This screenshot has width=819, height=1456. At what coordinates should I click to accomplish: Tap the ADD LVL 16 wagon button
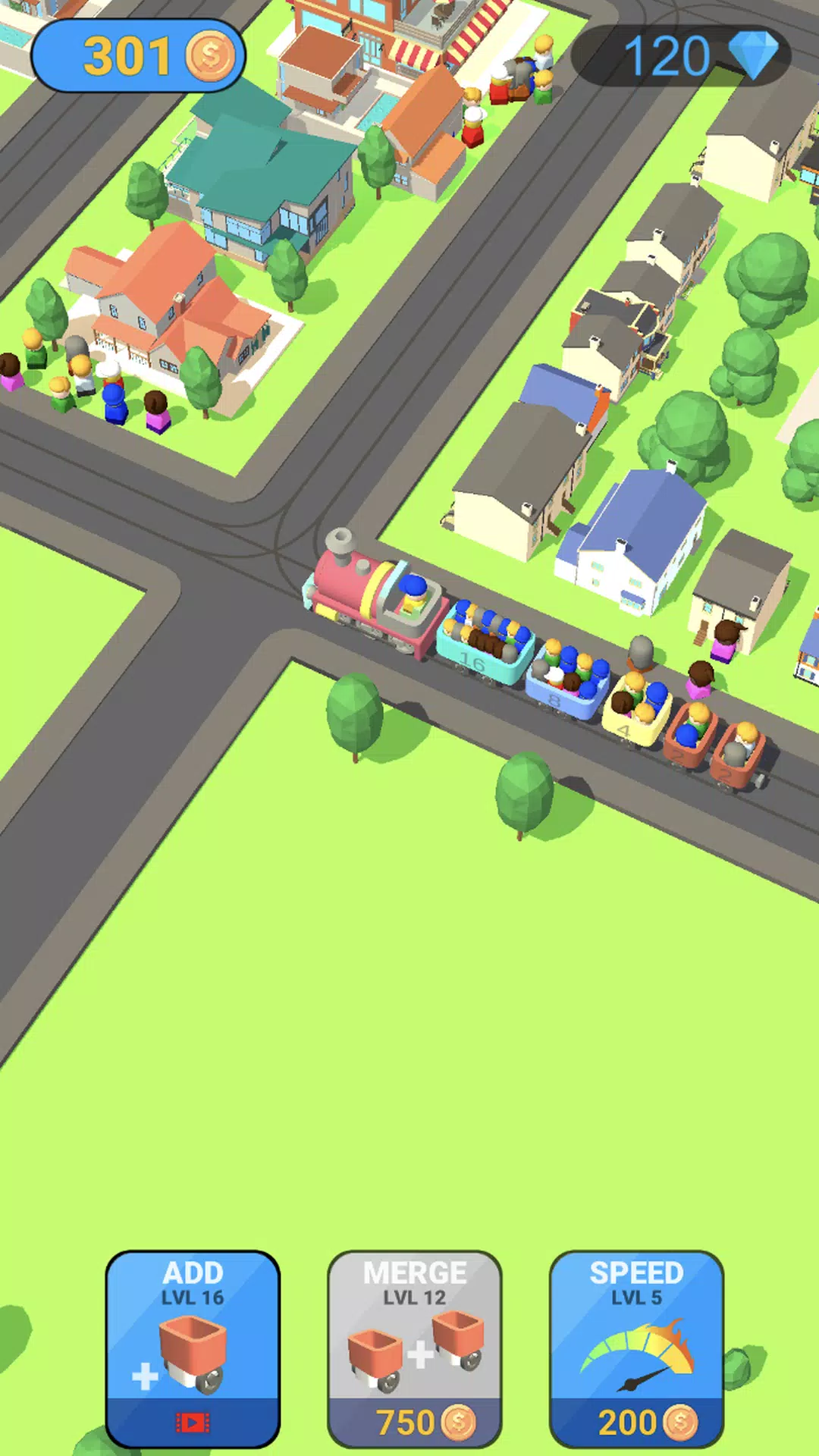tap(193, 1348)
